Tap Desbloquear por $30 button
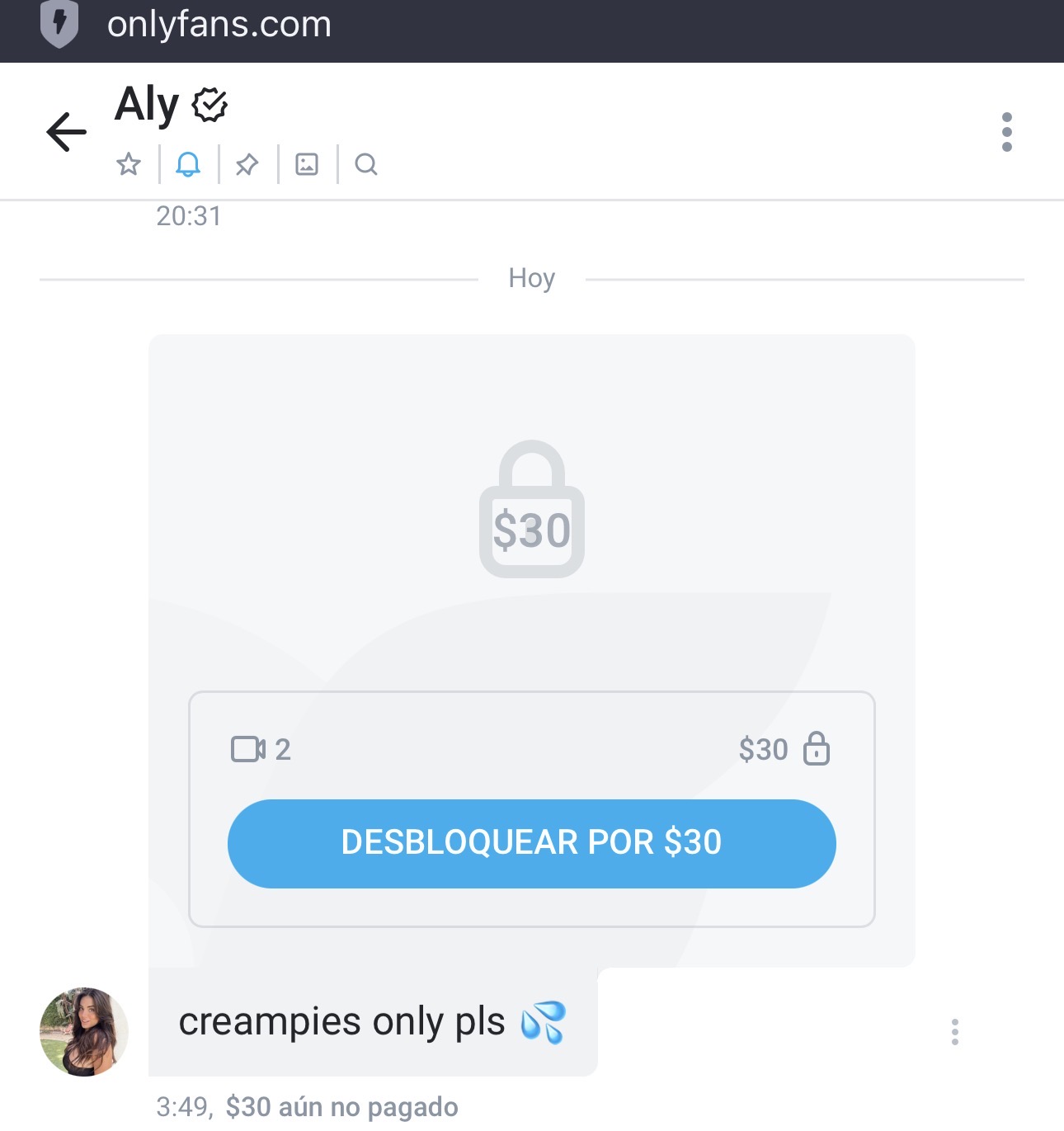This screenshot has height=1131, width=1064. pos(531,843)
